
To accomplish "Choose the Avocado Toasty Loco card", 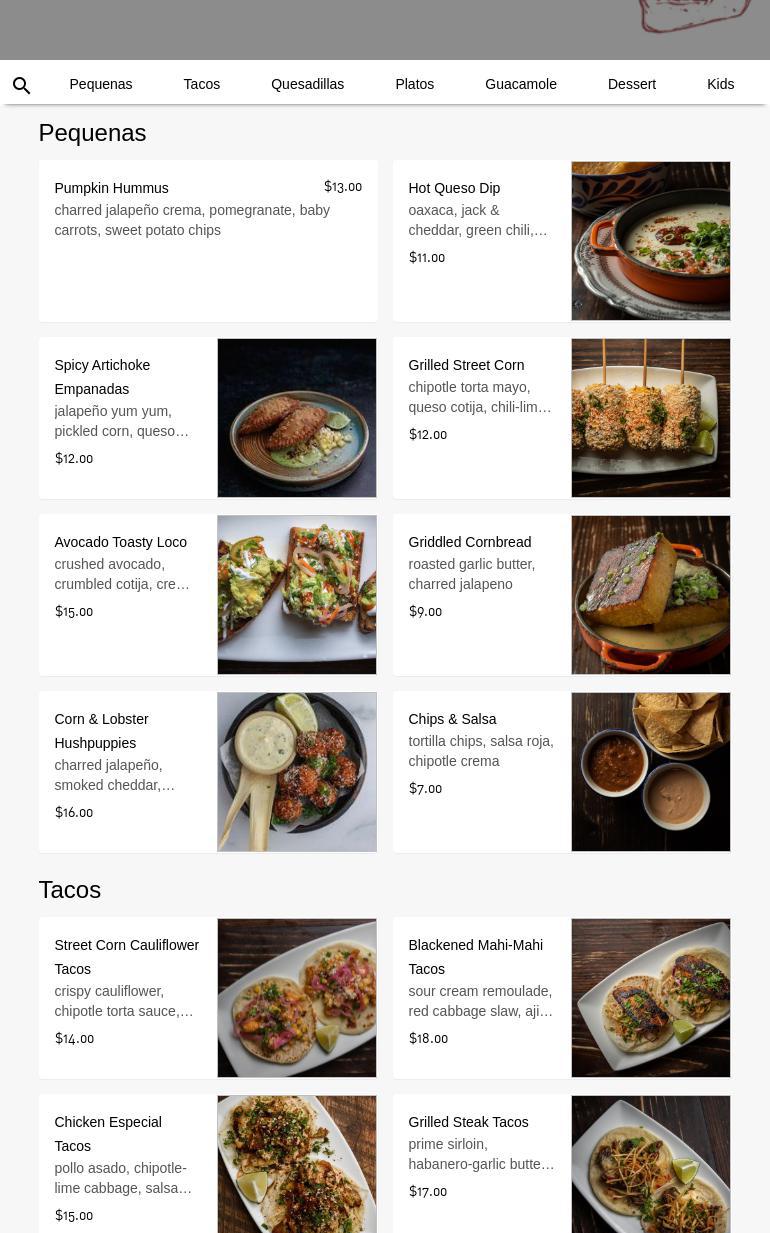I will 208,594.
